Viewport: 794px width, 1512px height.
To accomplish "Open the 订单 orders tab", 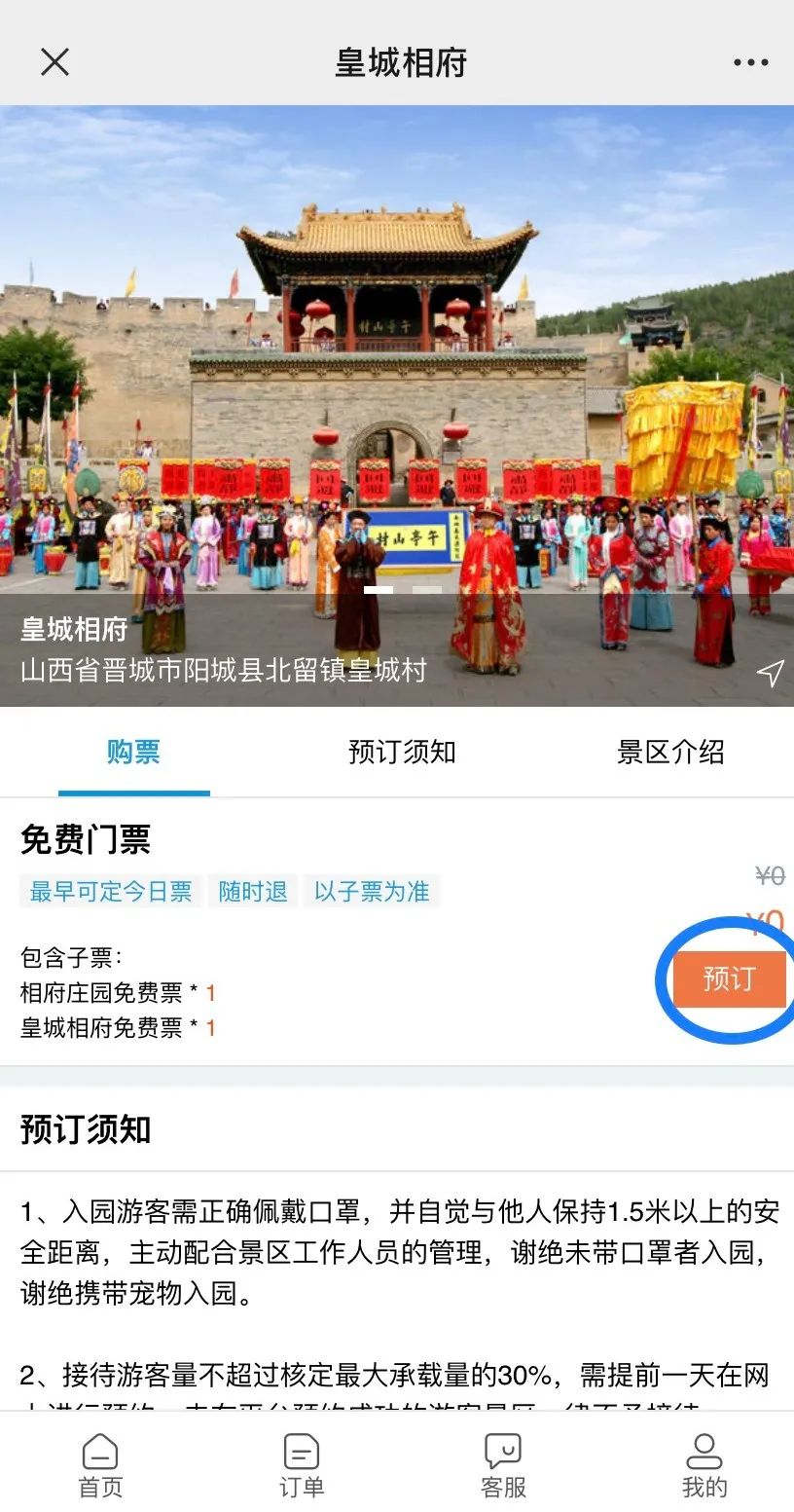I will point(302,1466).
